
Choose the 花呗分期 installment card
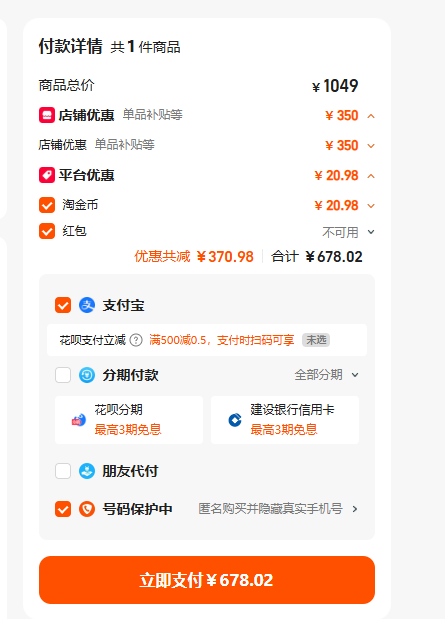tap(129, 420)
